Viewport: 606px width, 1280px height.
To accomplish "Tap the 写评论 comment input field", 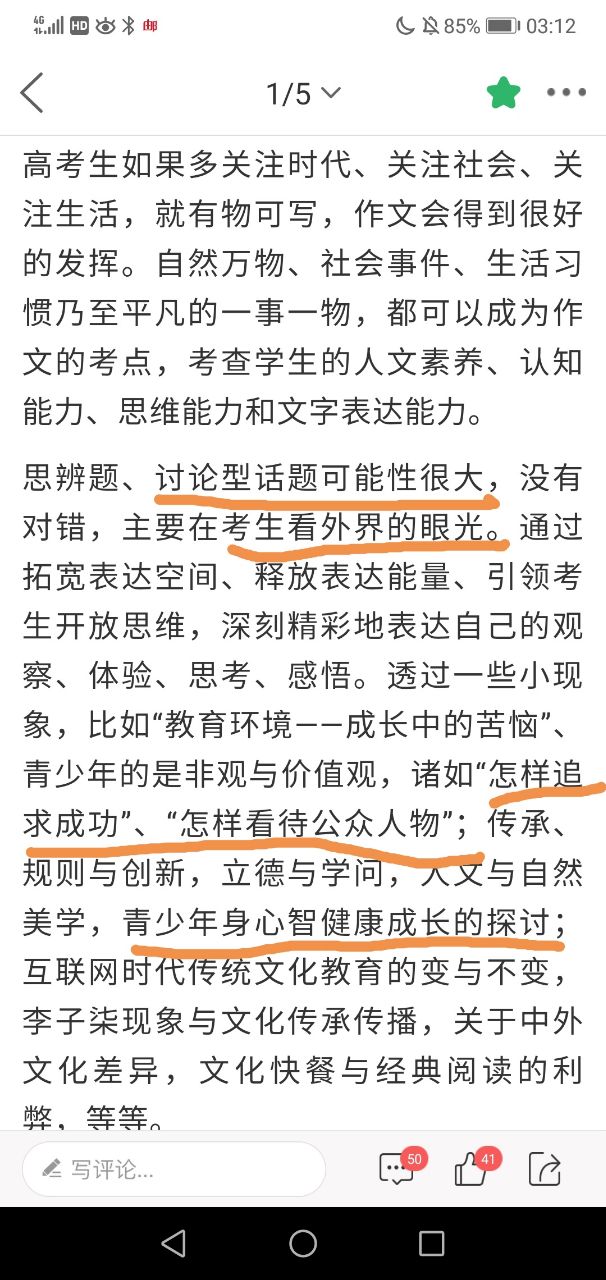I will click(173, 1169).
